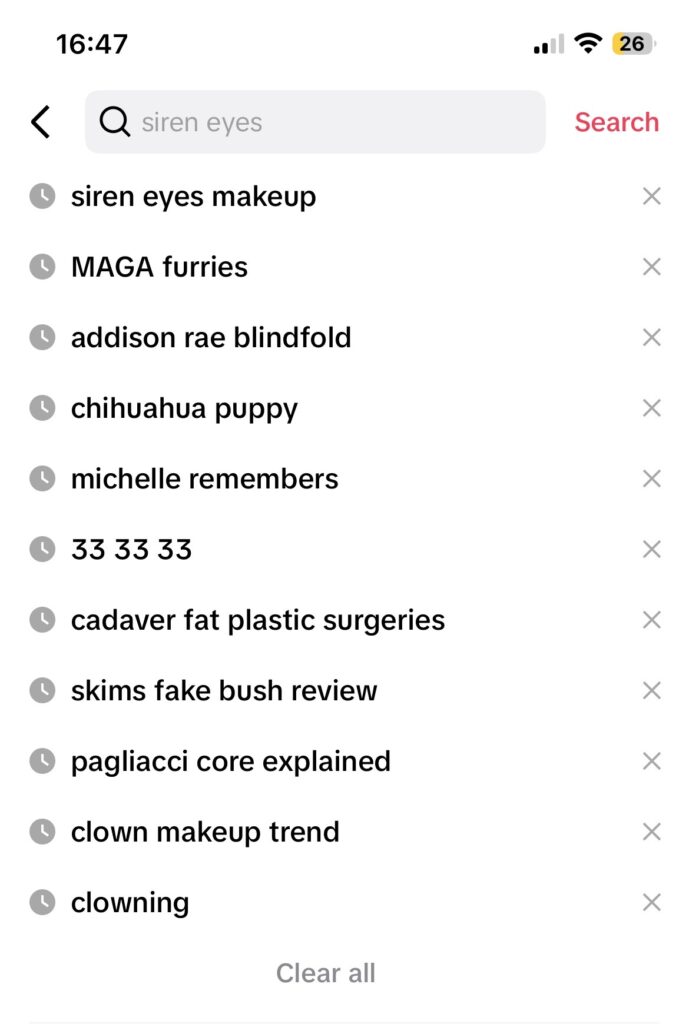689x1024 pixels.
Task: Delete the clowning search entry
Action: pos(651,903)
